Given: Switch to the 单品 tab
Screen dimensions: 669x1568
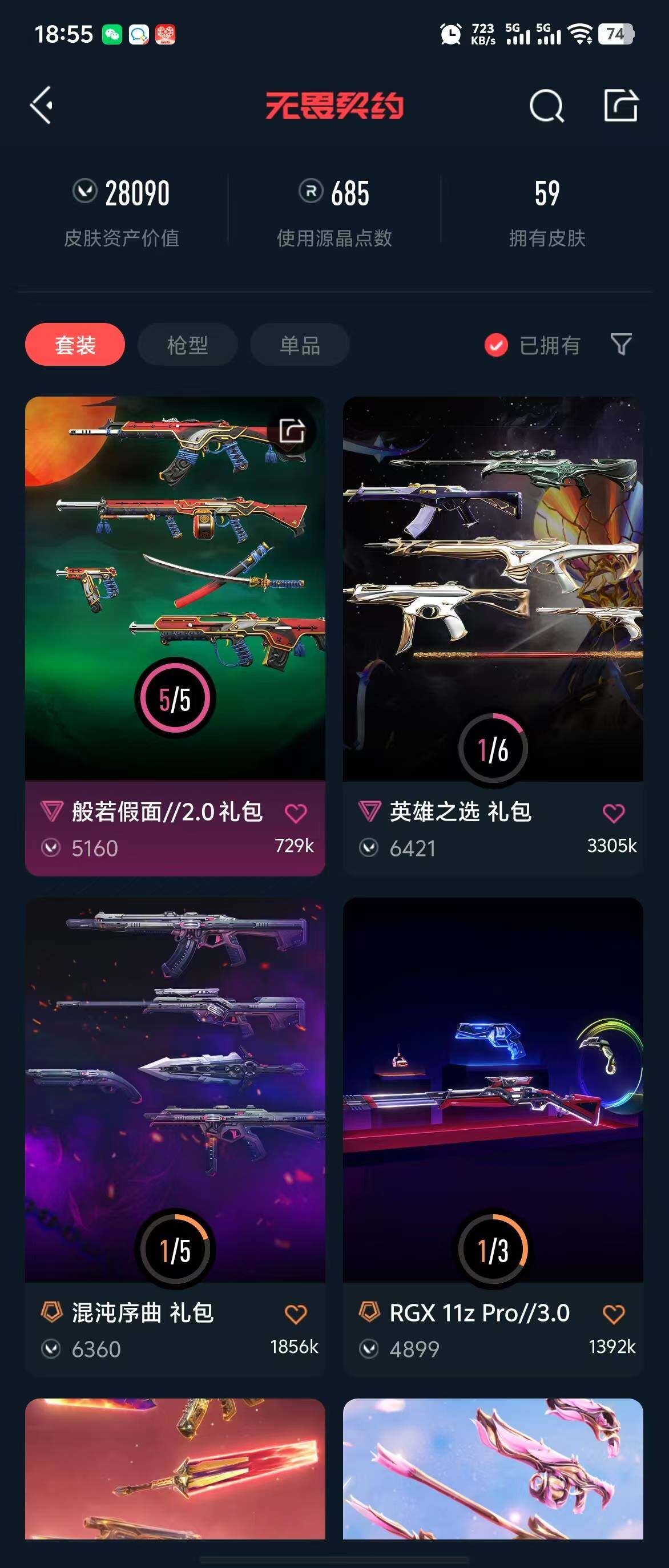Looking at the screenshot, I should tap(300, 345).
